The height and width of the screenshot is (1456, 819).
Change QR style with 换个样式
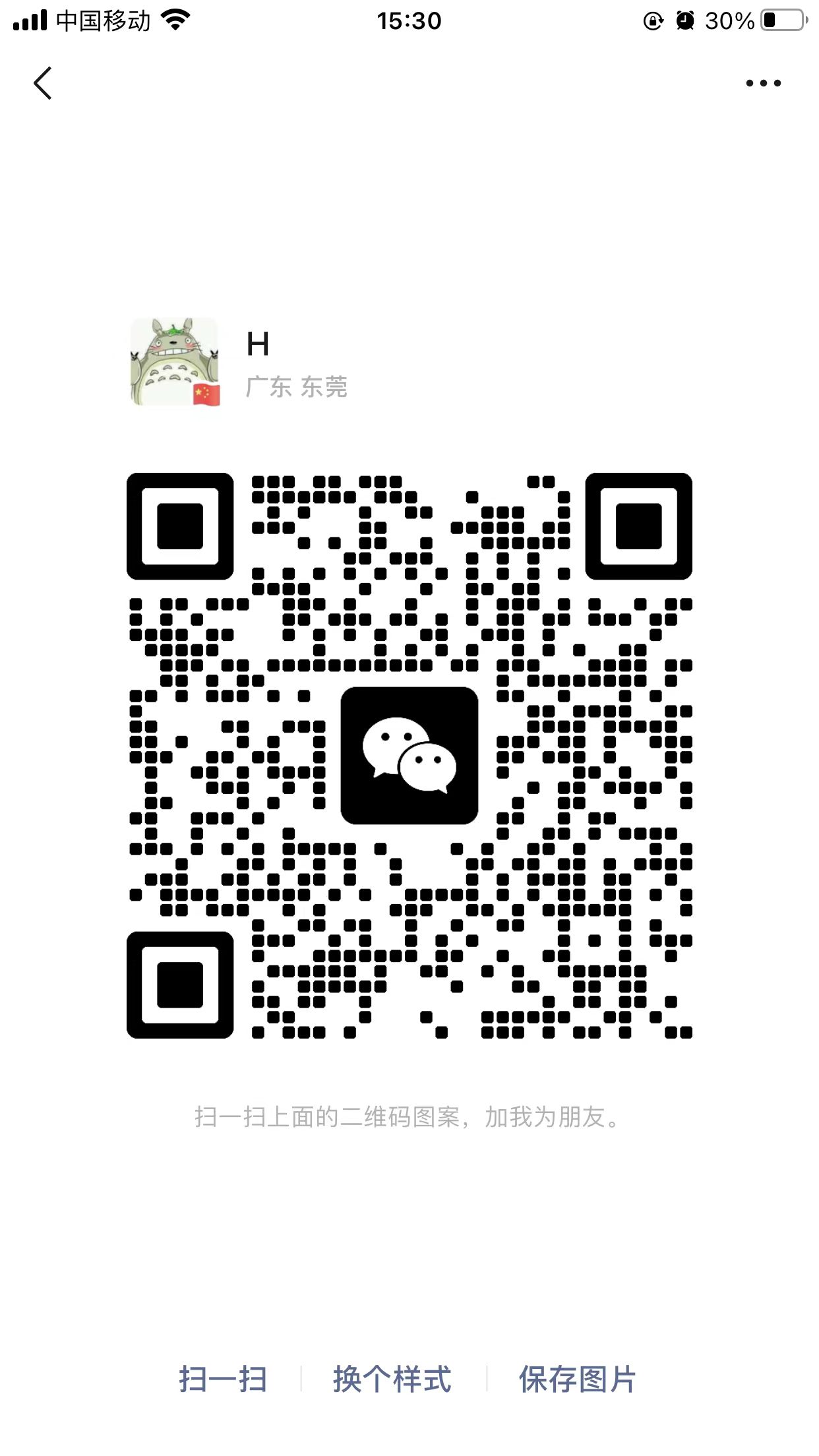coord(392,1379)
